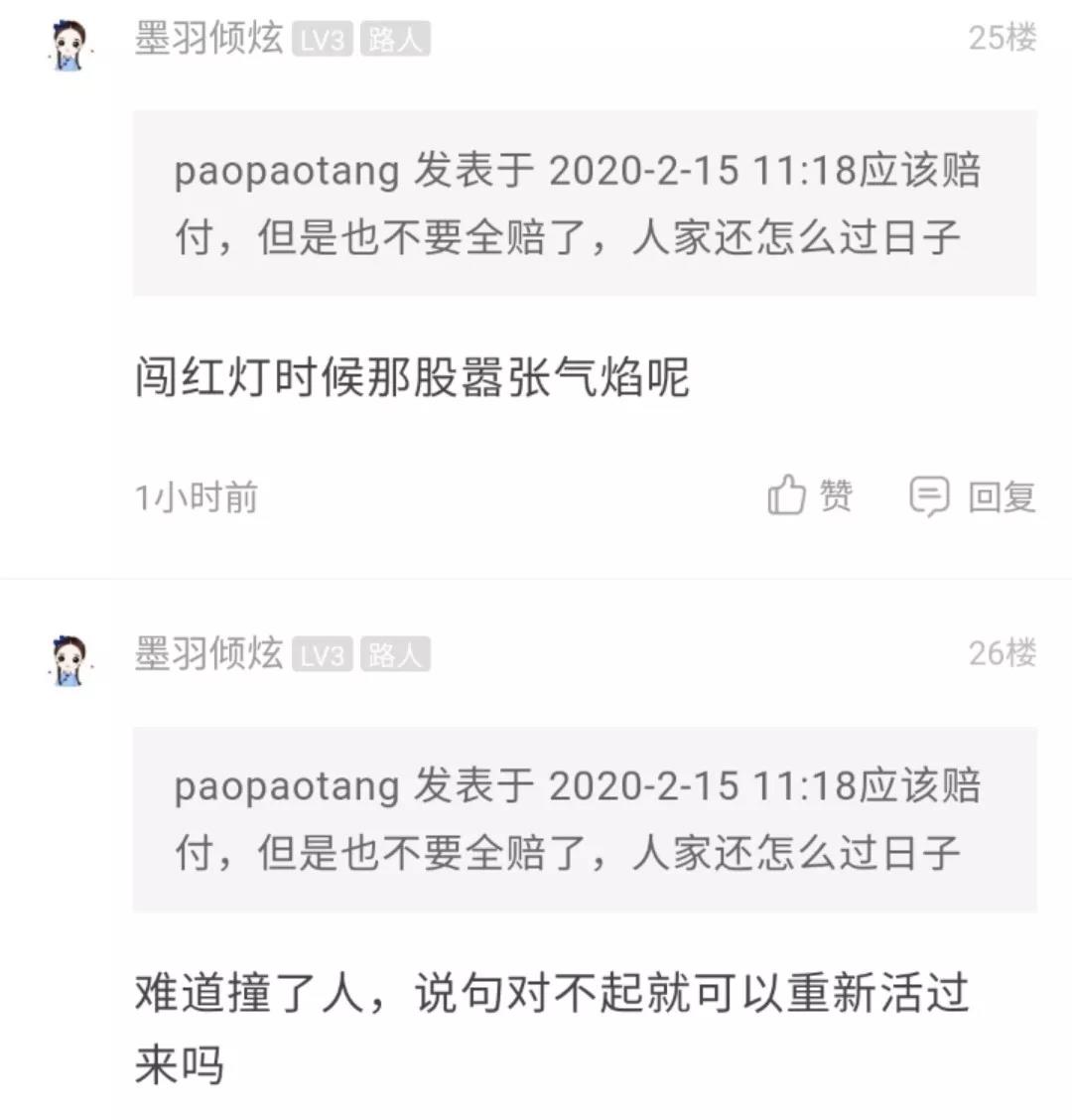Open 墨羽倾炫's avatar on floor 26

click(69, 660)
